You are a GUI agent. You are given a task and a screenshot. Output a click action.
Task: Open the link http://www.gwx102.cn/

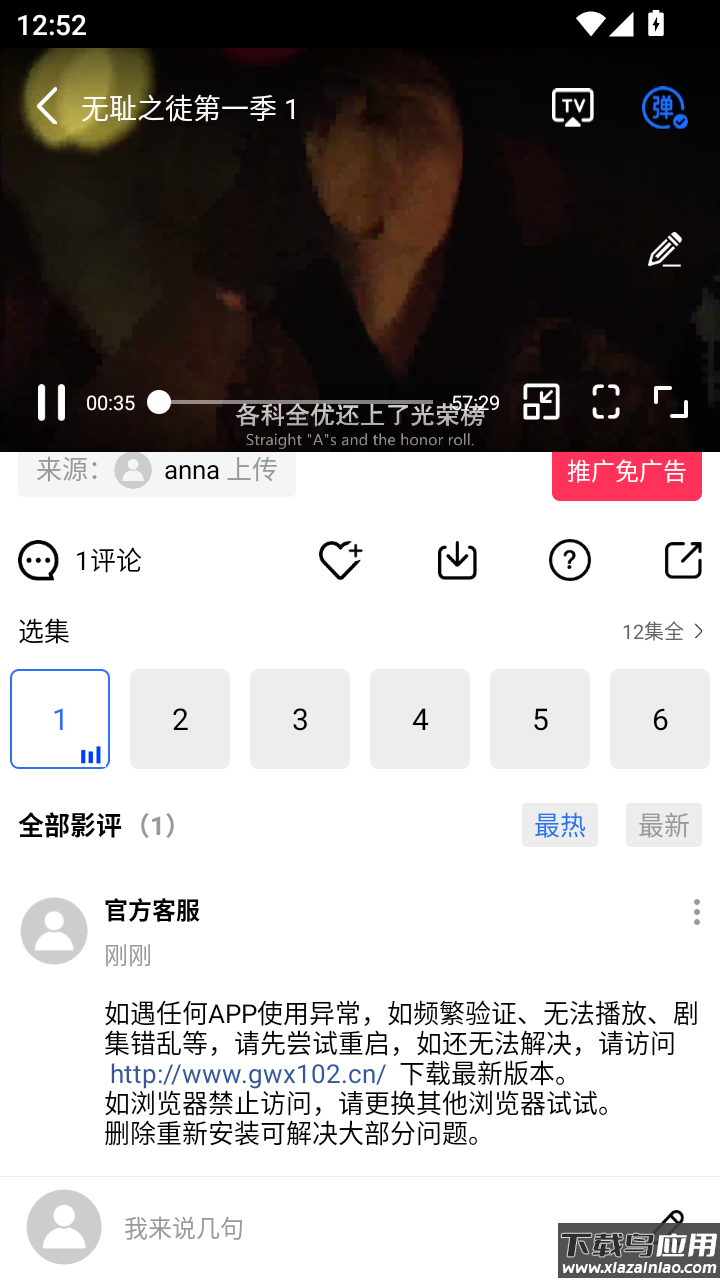click(x=246, y=1074)
